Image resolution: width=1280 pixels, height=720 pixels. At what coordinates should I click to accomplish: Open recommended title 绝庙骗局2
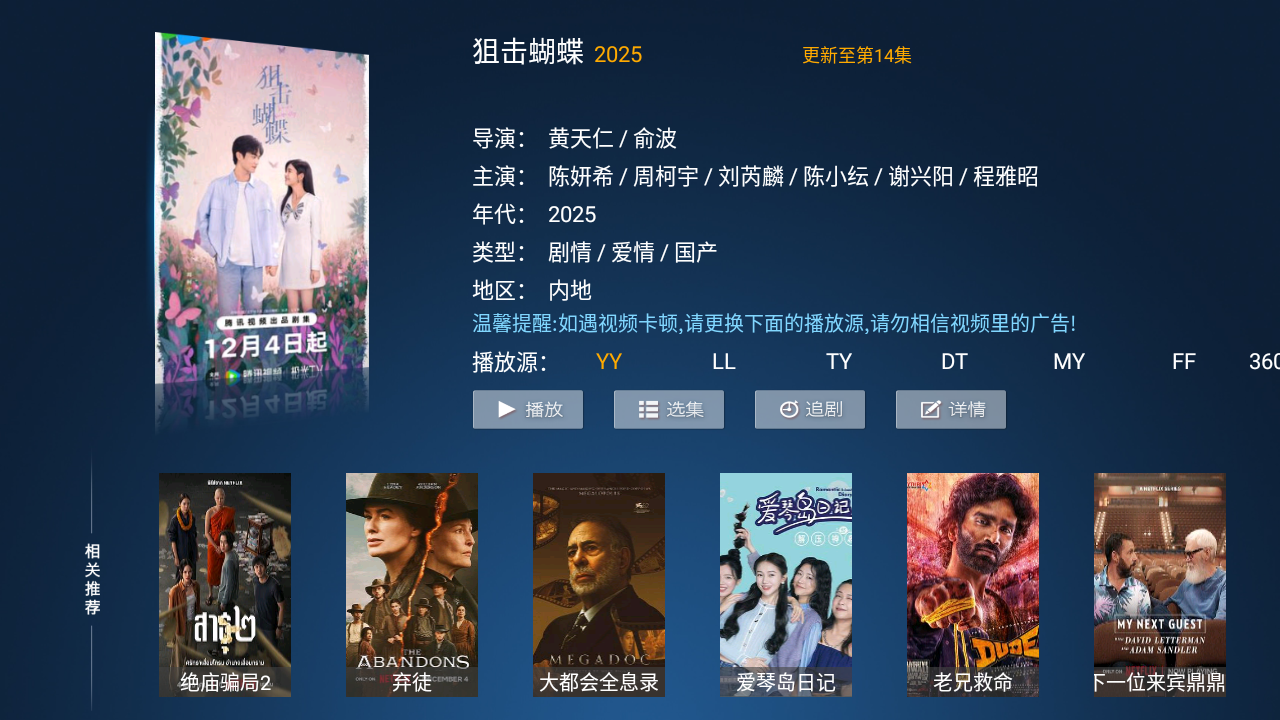point(225,585)
